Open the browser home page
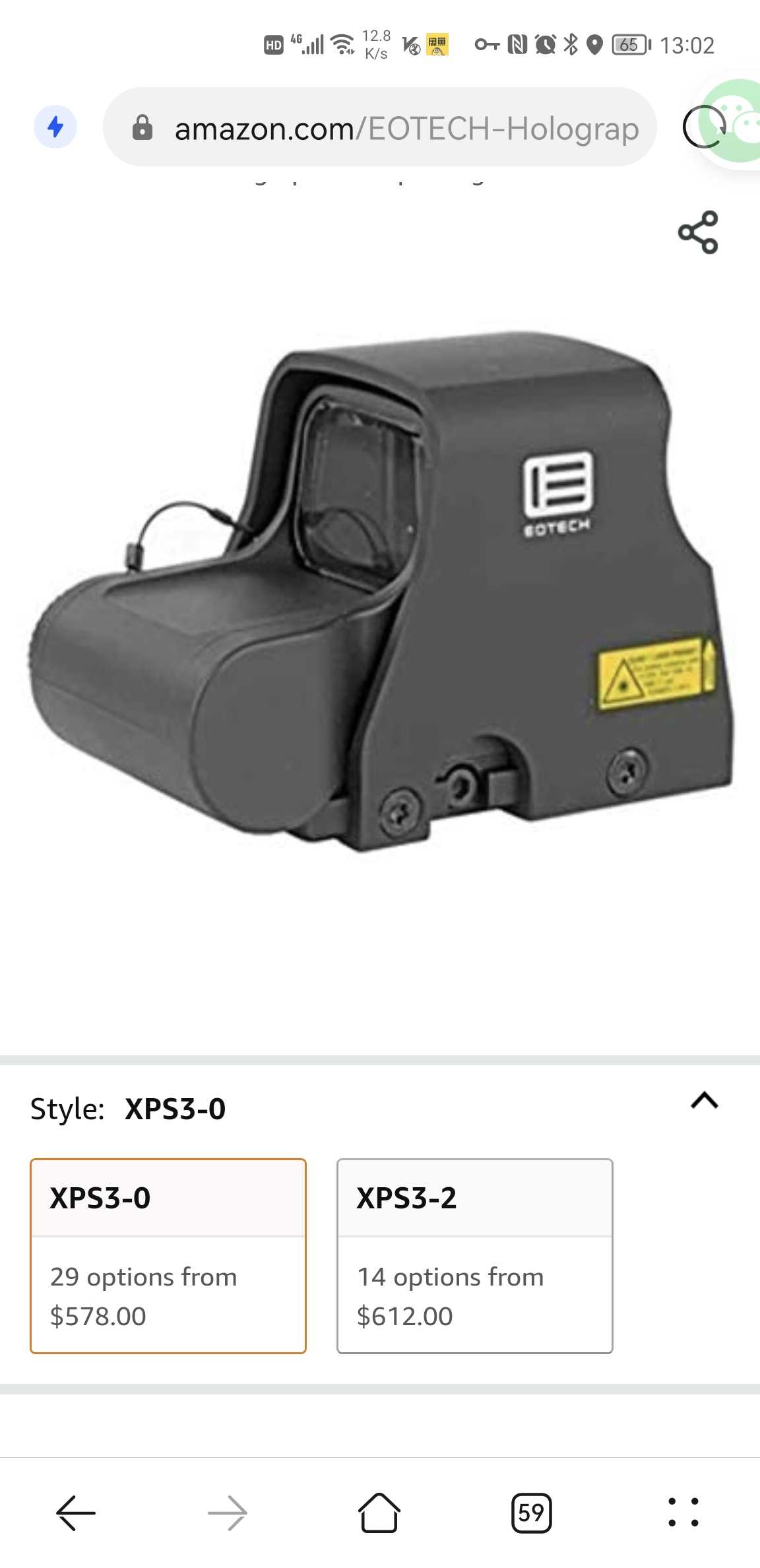760x1568 pixels. tap(379, 1513)
